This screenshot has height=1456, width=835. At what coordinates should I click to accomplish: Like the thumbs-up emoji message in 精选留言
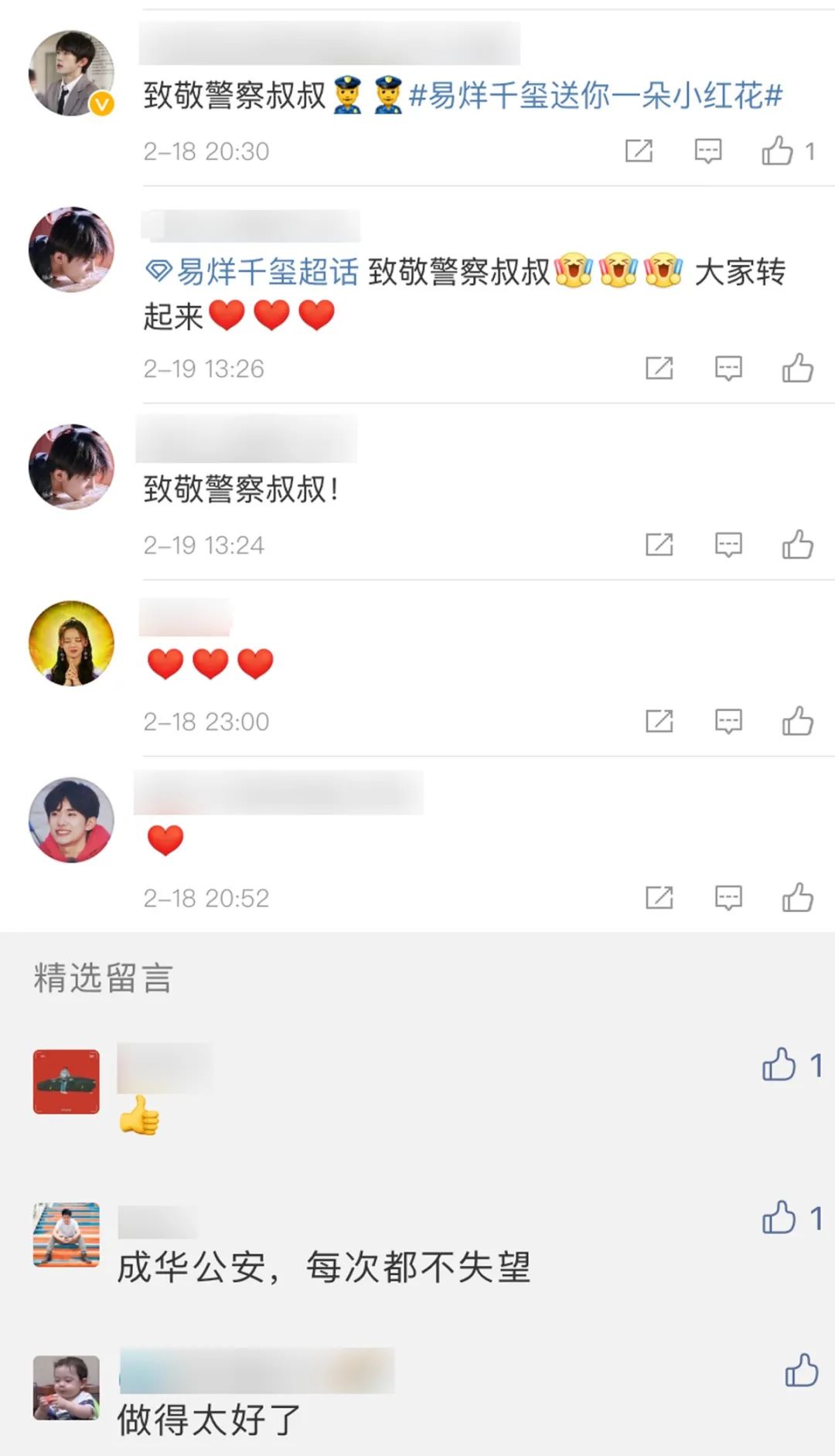[x=779, y=1065]
